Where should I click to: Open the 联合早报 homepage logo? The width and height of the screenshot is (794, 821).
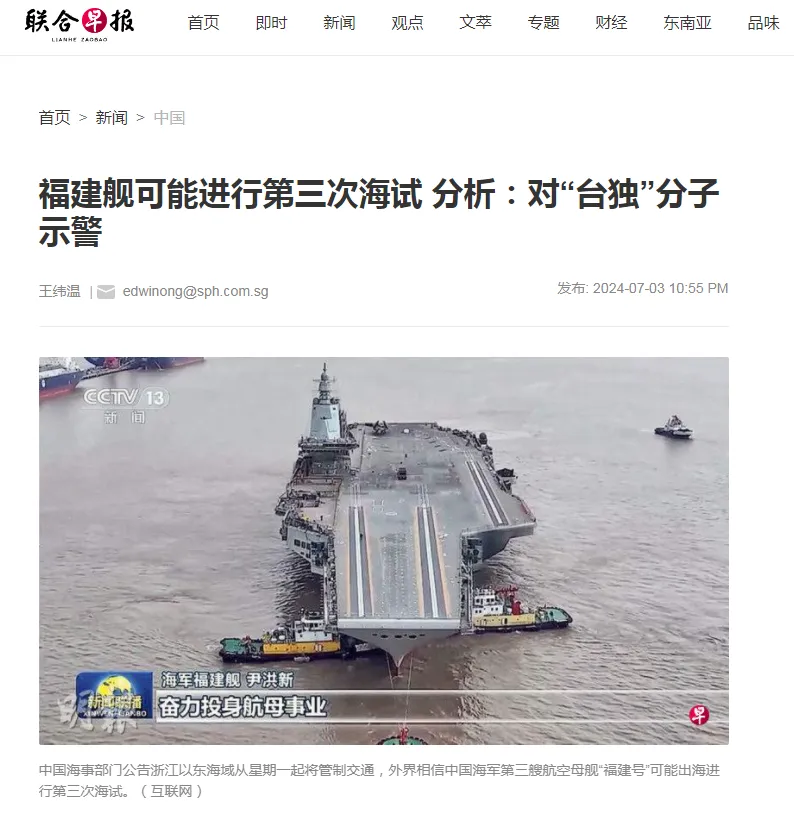click(80, 24)
